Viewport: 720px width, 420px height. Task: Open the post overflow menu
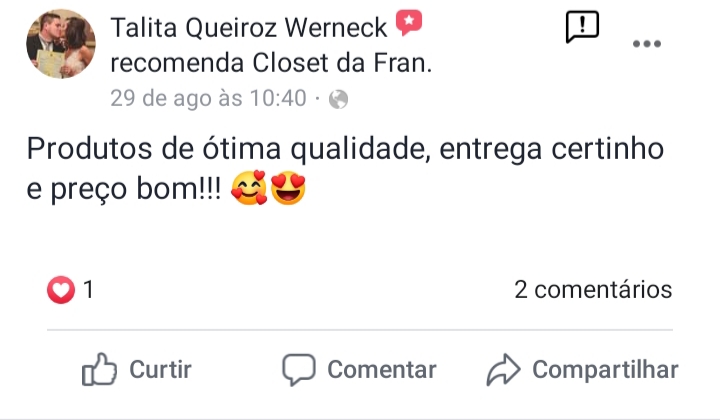coord(647,43)
